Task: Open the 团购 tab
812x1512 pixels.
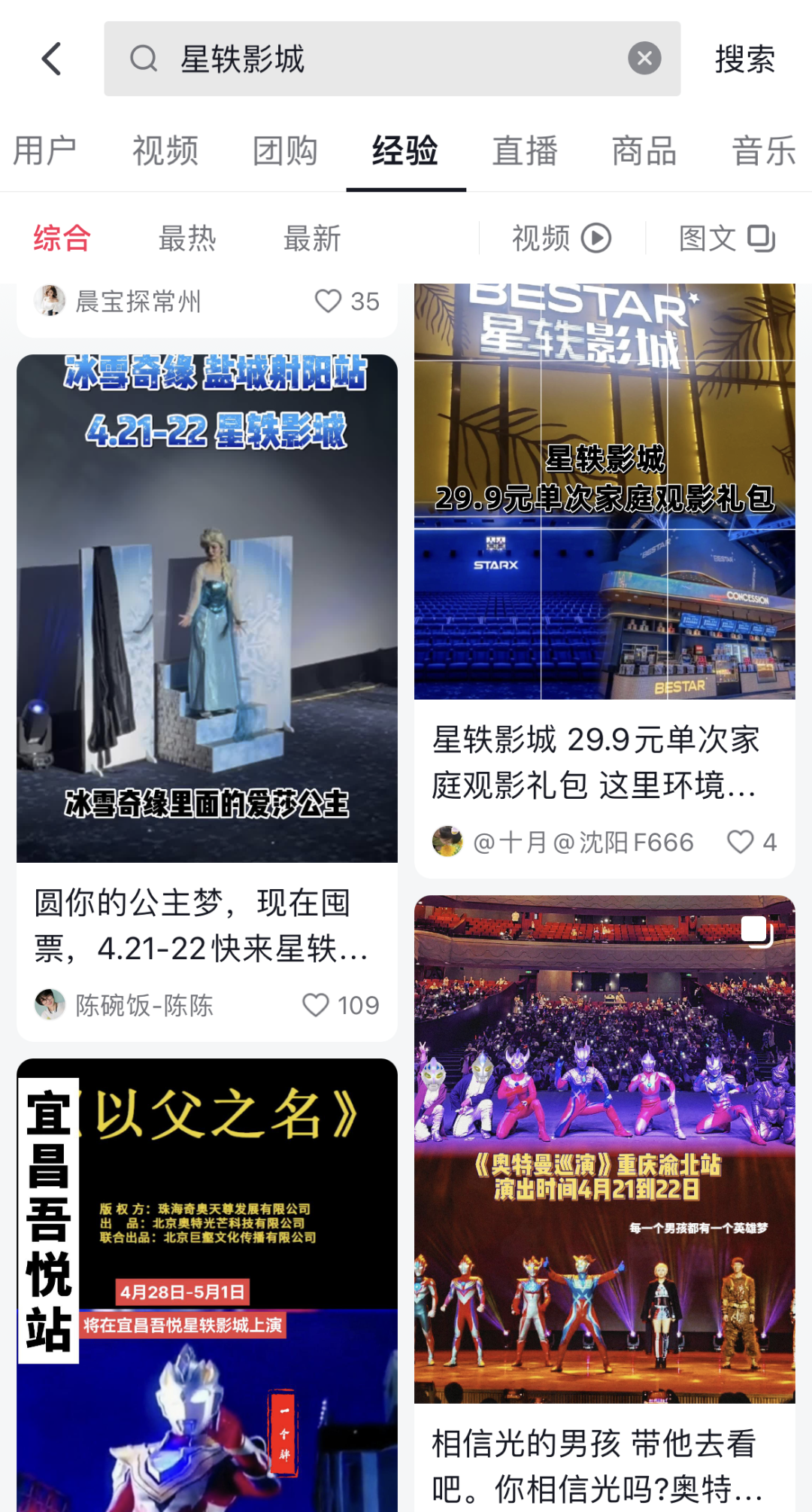Action: click(x=285, y=150)
